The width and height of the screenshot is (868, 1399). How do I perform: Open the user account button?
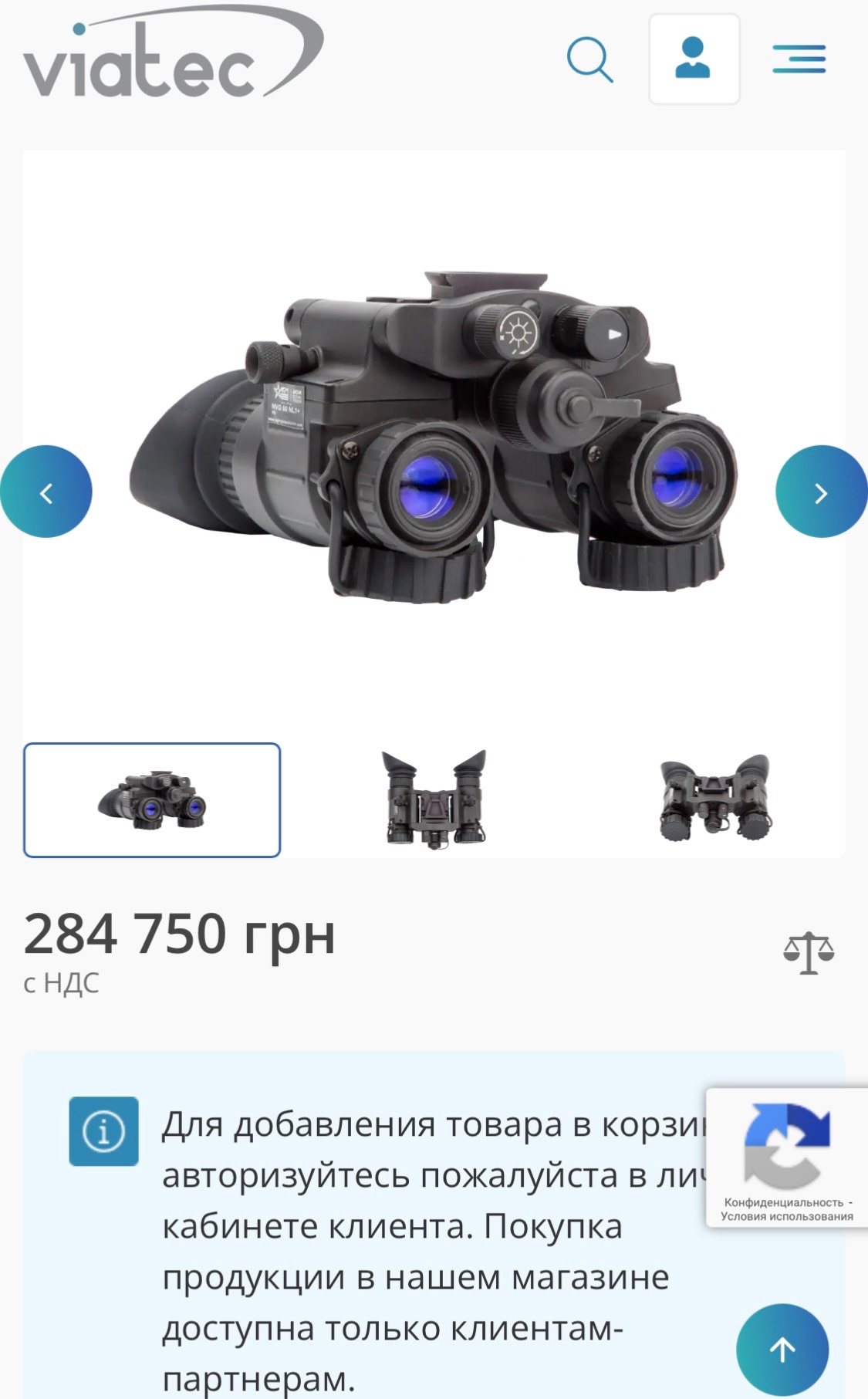click(x=694, y=59)
